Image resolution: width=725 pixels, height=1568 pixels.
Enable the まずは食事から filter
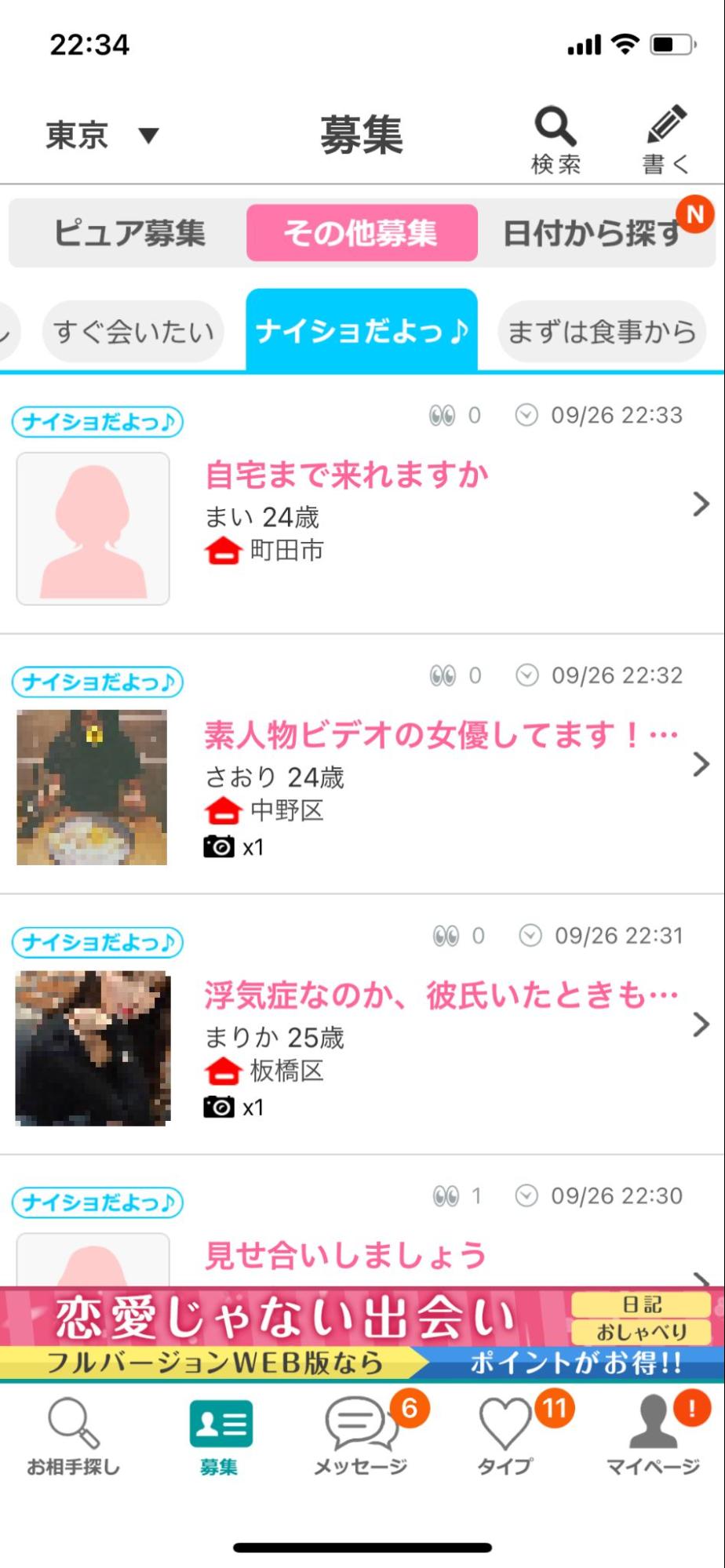coord(601,330)
